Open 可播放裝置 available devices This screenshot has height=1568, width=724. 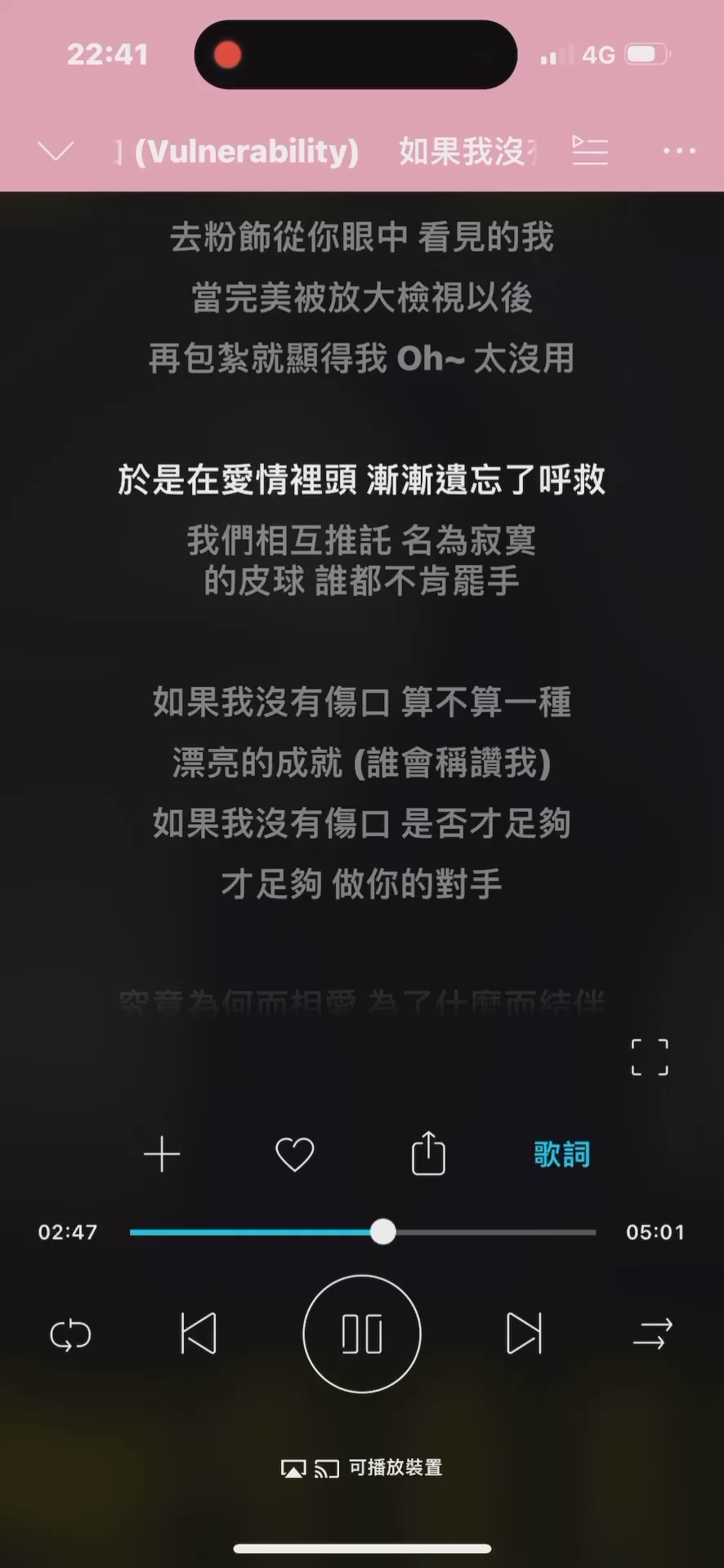tap(361, 1468)
